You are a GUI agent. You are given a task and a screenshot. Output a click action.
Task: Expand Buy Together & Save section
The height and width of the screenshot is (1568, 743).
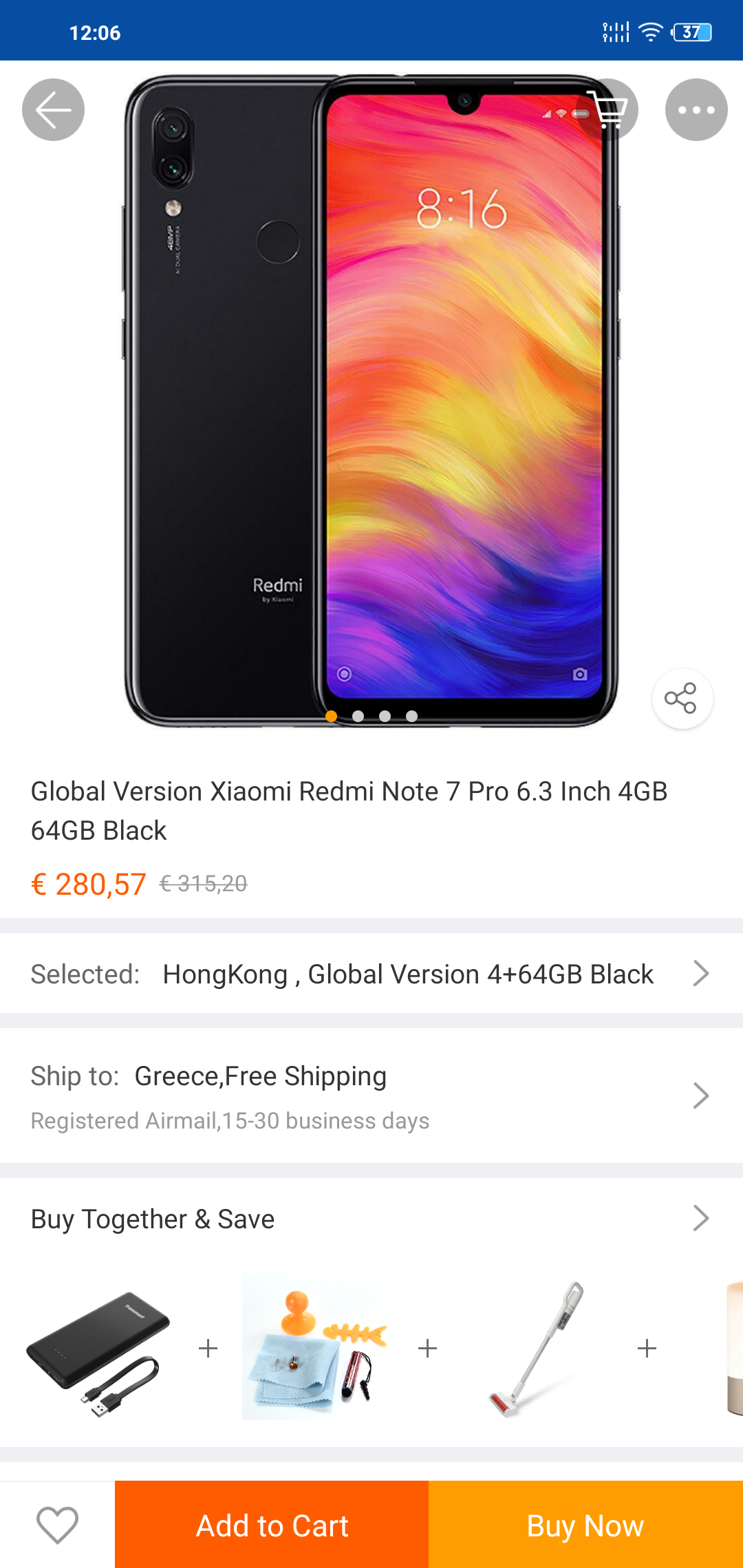click(x=371, y=1219)
